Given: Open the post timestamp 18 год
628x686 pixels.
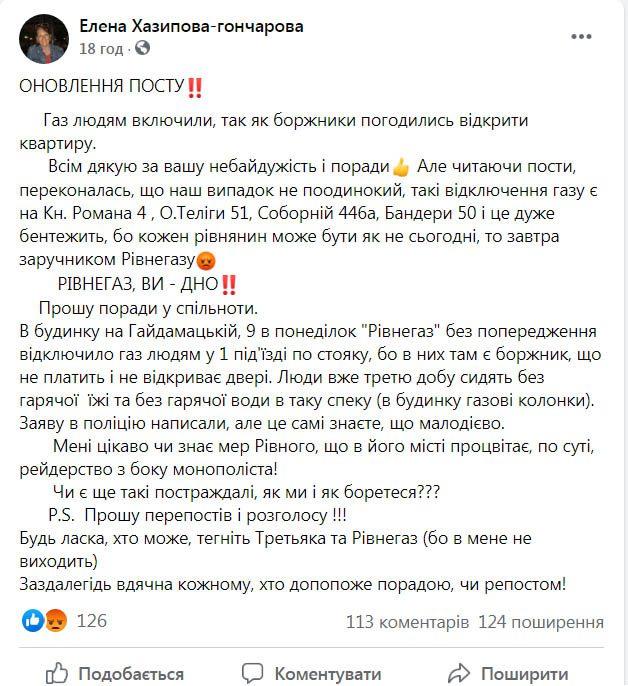Looking at the screenshot, I should [101, 48].
